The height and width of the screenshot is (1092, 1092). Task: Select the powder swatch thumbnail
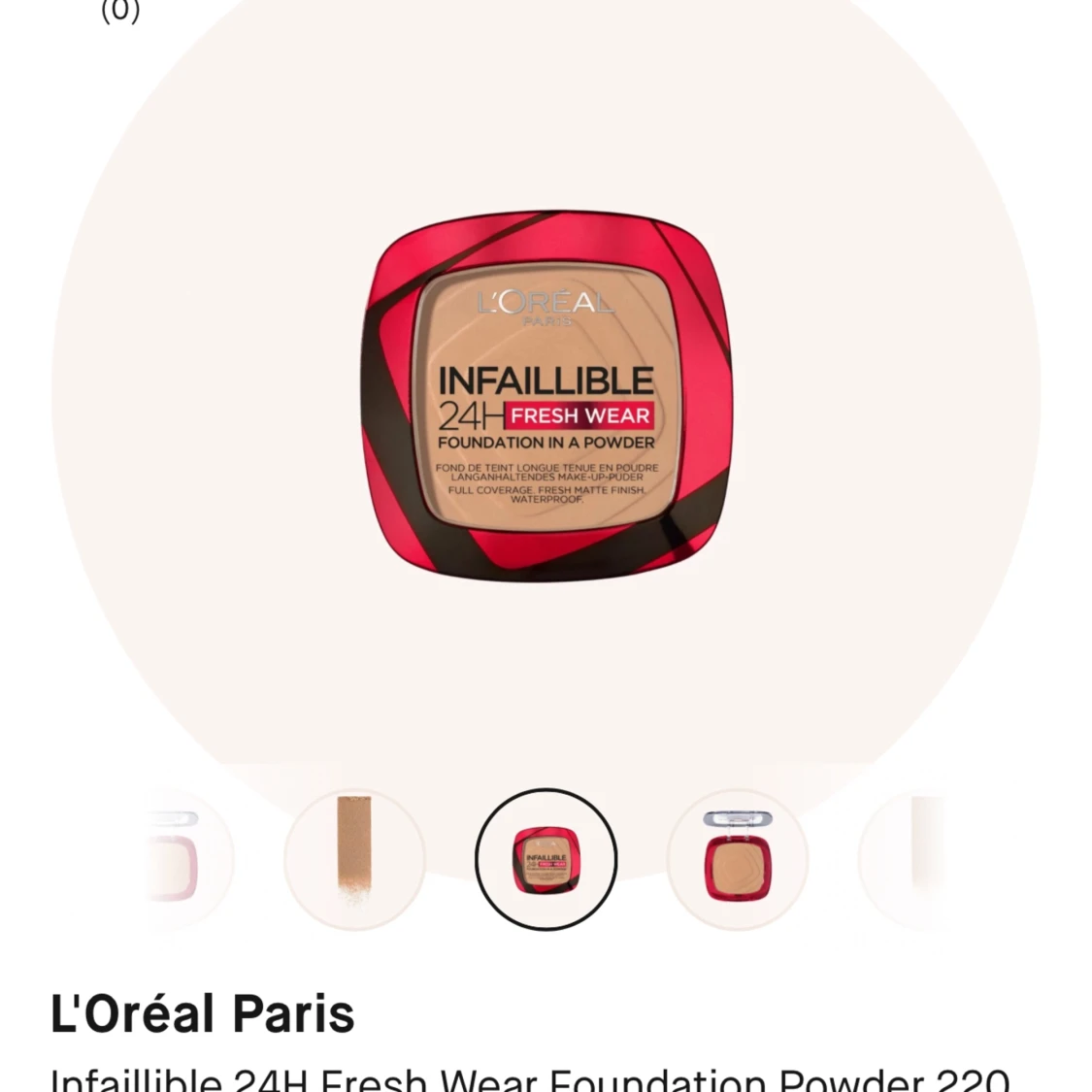coord(354,859)
